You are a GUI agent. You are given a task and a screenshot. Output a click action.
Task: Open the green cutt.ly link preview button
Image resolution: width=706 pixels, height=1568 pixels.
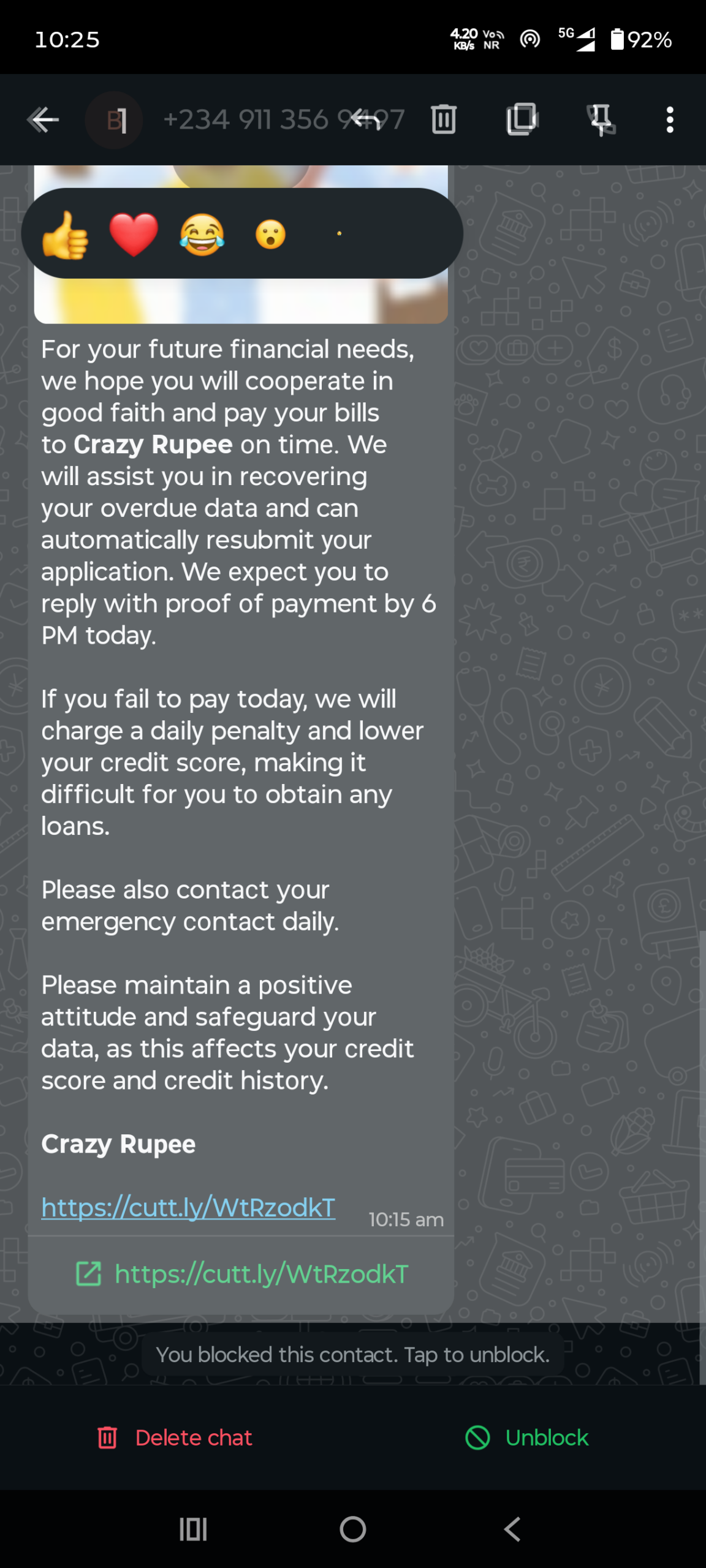(241, 1274)
